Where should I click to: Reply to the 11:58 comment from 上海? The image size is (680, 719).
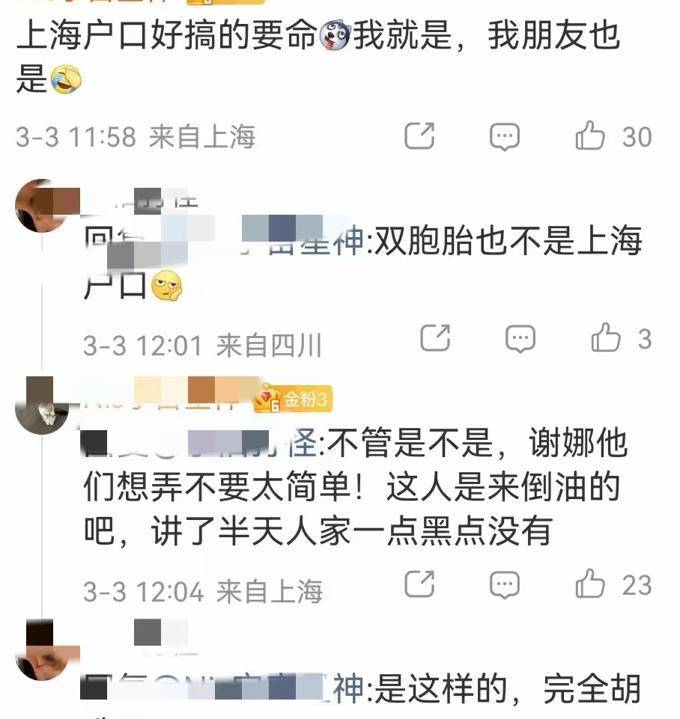click(x=504, y=136)
